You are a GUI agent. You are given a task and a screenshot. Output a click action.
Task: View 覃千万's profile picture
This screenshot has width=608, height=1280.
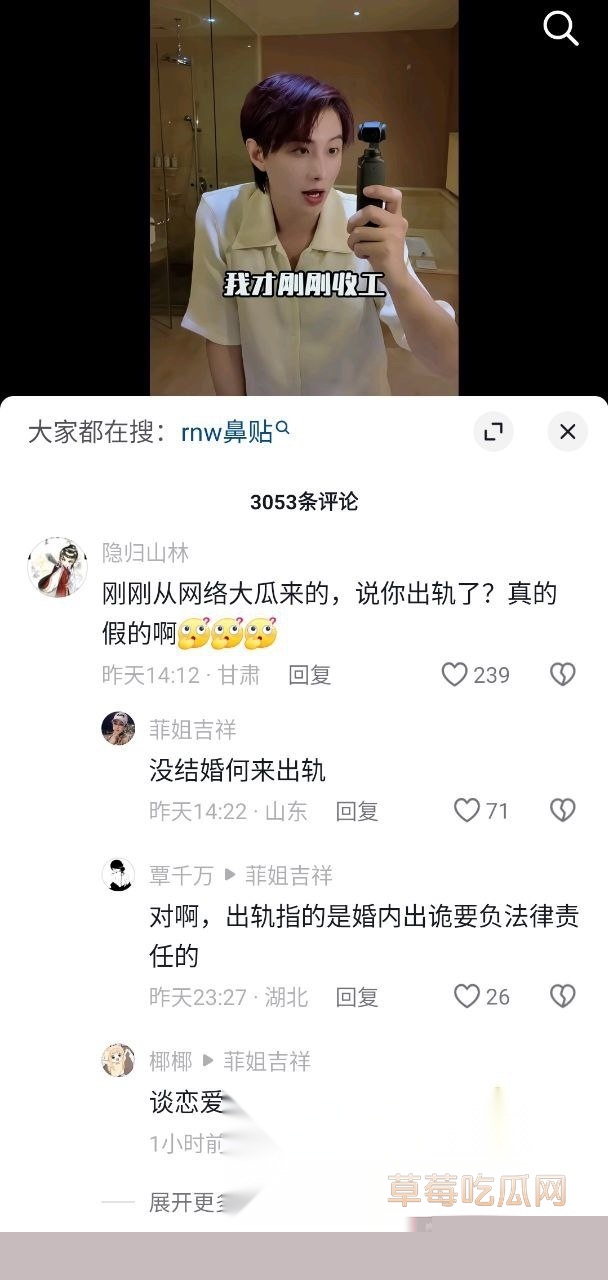point(118,875)
